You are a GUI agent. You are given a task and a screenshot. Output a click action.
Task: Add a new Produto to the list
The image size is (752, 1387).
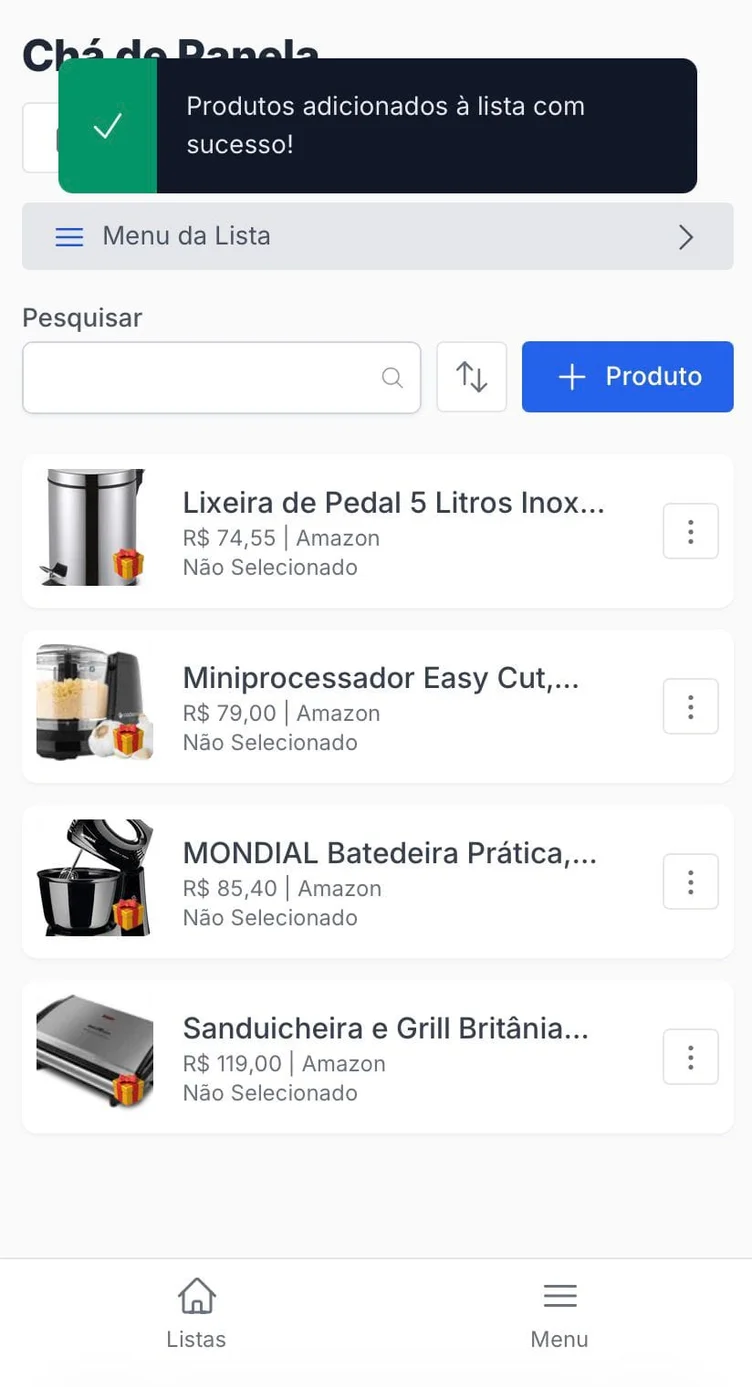(x=627, y=377)
